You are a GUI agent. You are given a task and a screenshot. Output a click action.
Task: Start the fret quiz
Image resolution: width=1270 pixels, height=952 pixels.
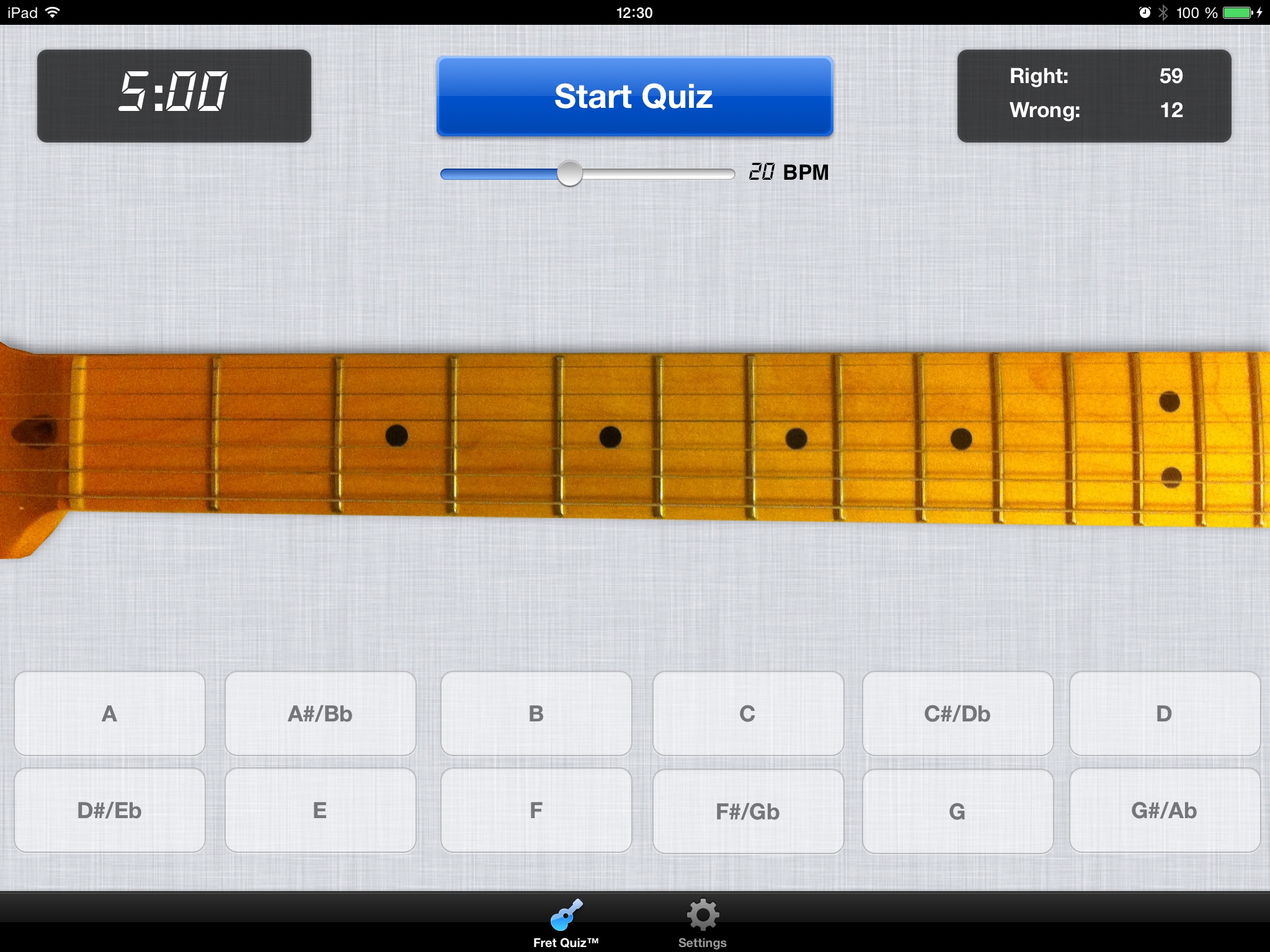(634, 96)
